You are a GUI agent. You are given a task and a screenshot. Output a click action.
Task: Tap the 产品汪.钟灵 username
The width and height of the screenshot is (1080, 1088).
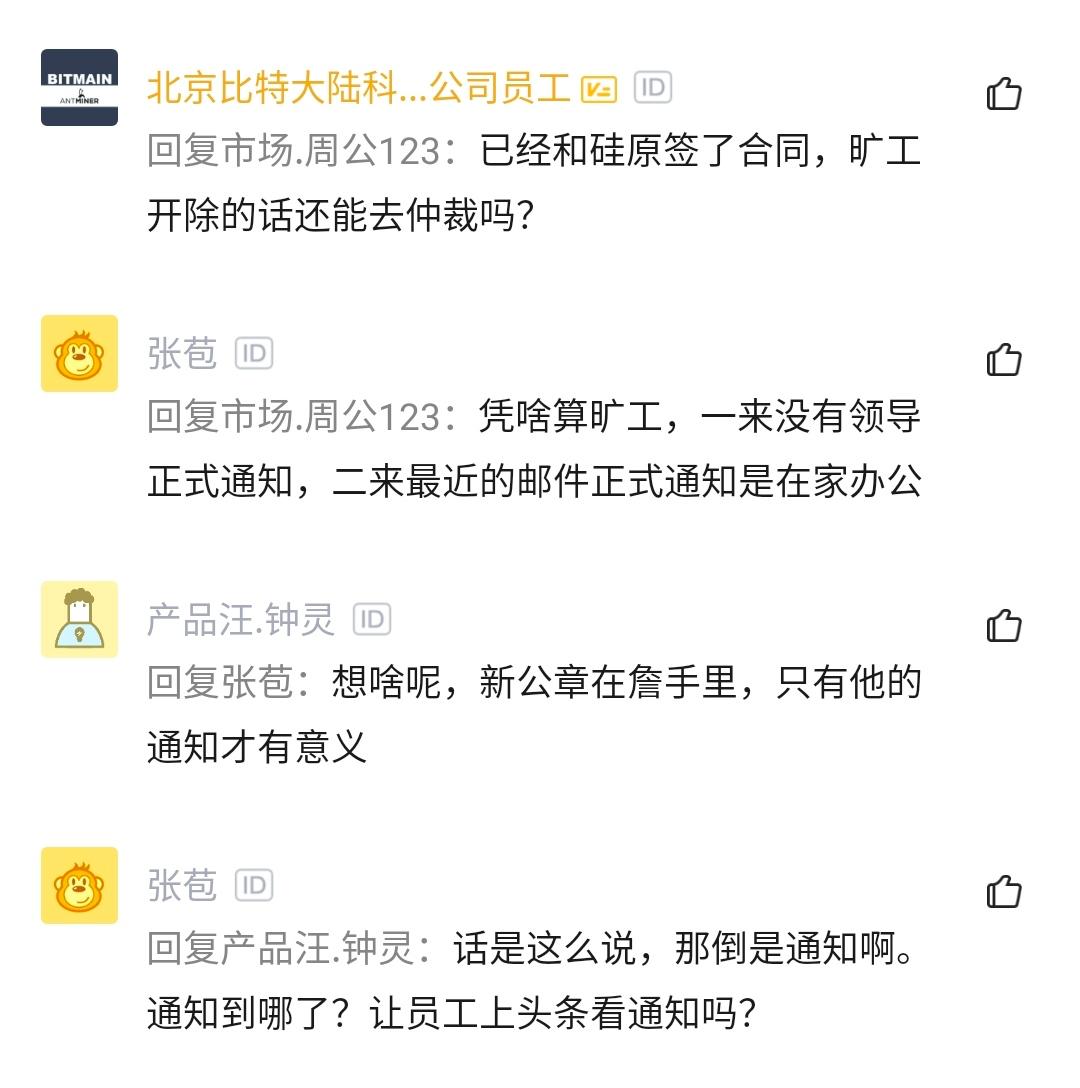click(241, 620)
